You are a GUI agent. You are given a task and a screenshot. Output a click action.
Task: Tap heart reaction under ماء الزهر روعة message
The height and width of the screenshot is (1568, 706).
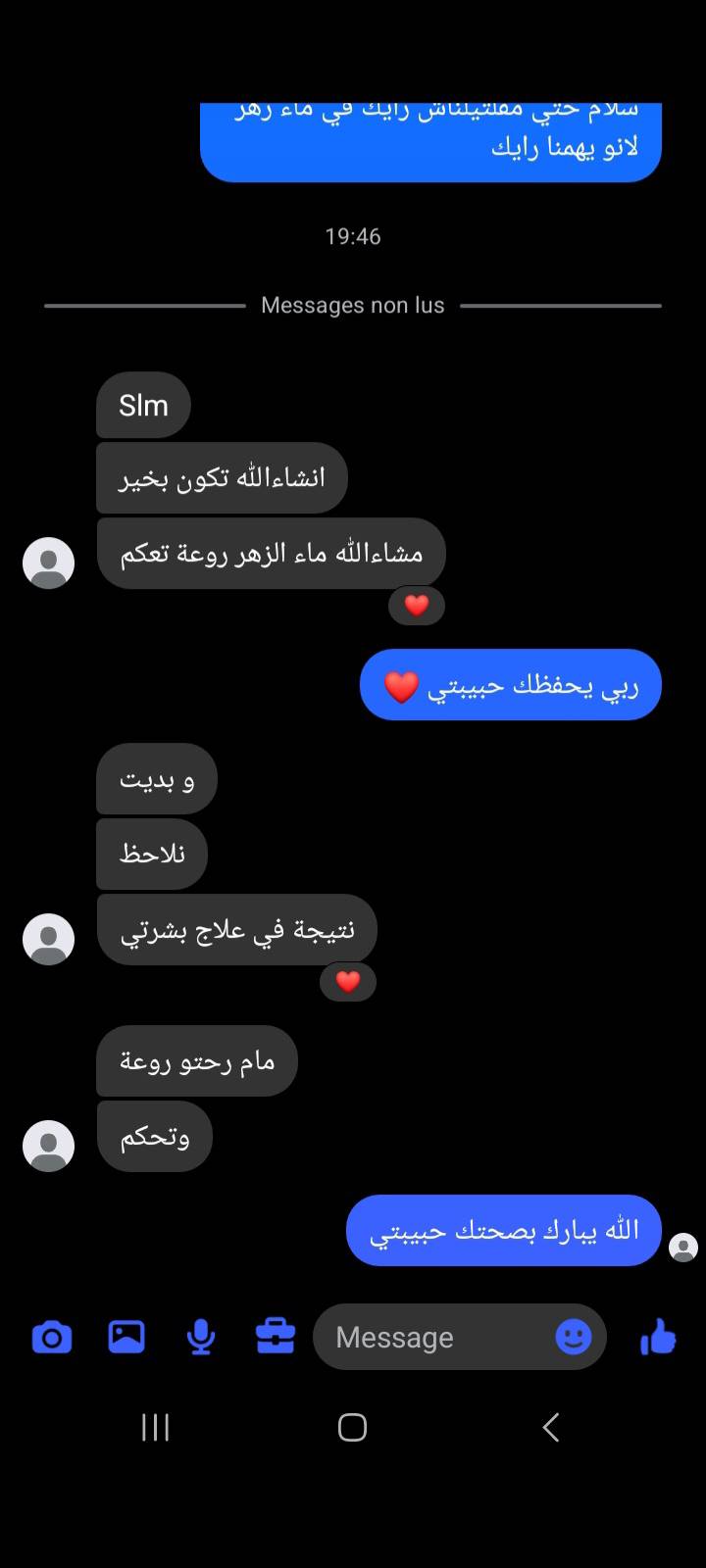417,606
